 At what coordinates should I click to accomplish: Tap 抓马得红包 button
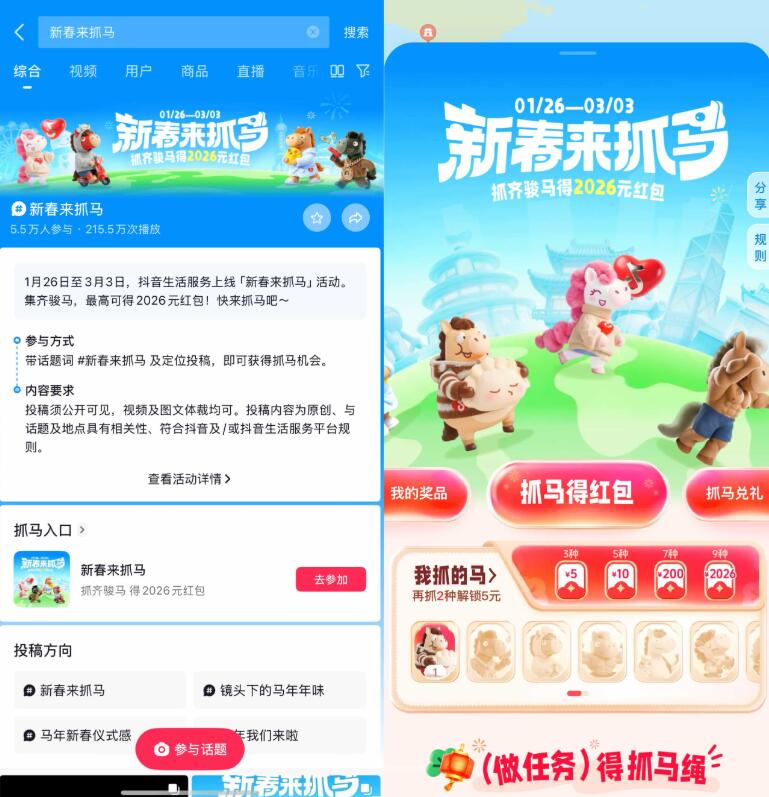coord(577,492)
